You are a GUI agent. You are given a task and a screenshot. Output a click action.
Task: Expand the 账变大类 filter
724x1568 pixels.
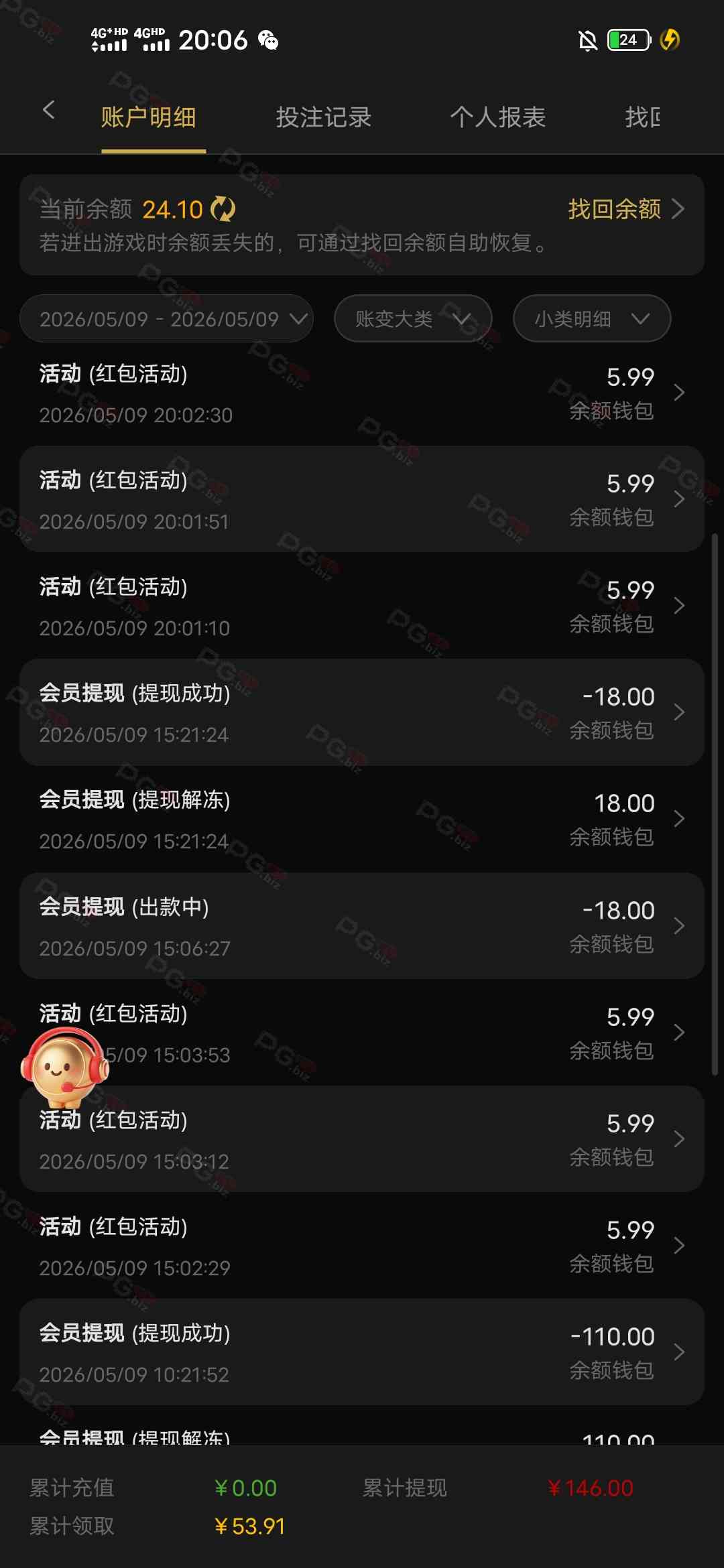point(413,318)
